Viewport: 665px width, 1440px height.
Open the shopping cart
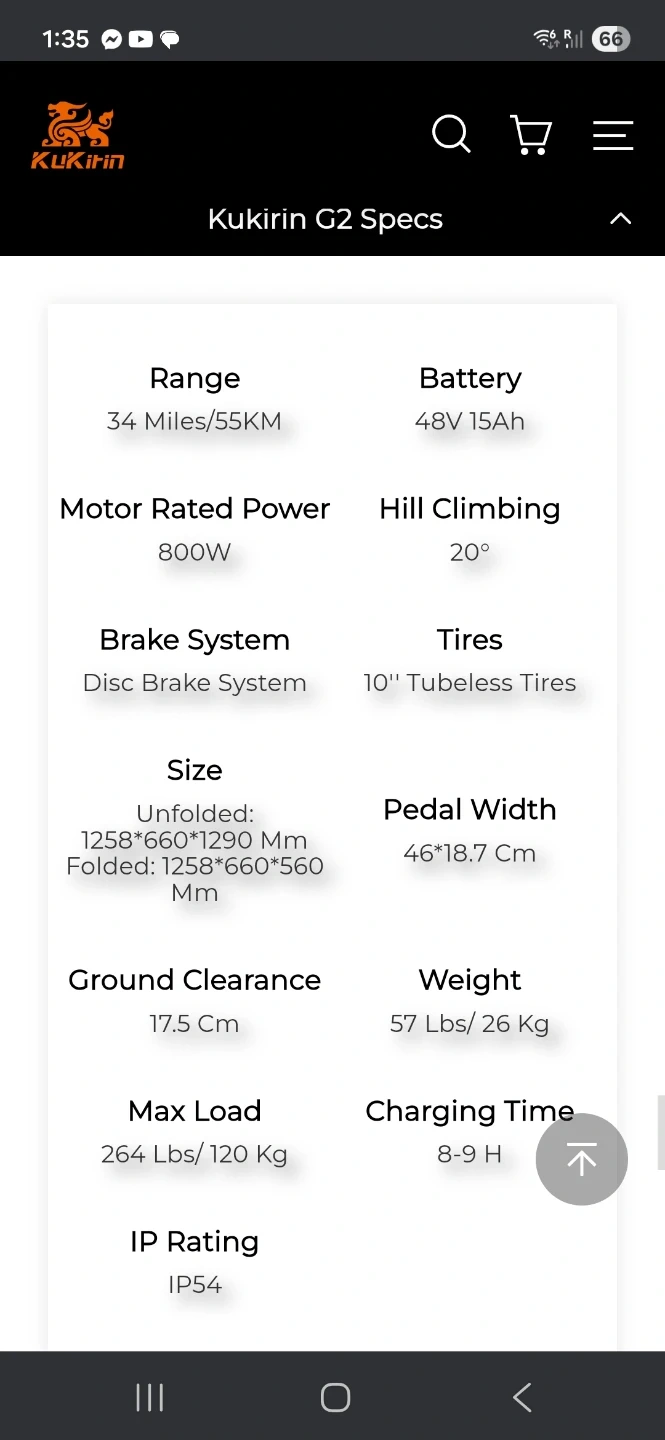pyautogui.click(x=531, y=134)
